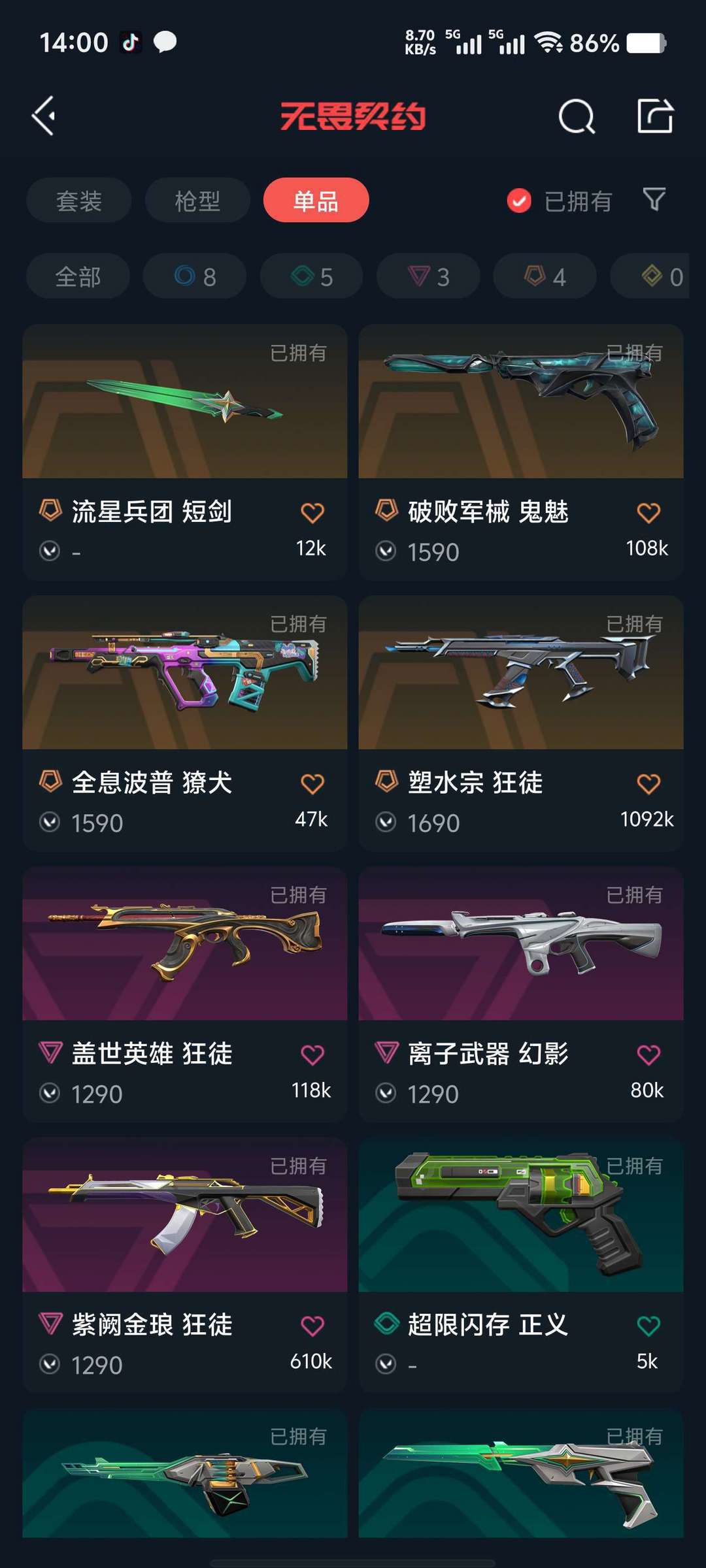Select the blue rarity filter showing 8
Viewport: 706px width, 1568px height.
[x=194, y=276]
